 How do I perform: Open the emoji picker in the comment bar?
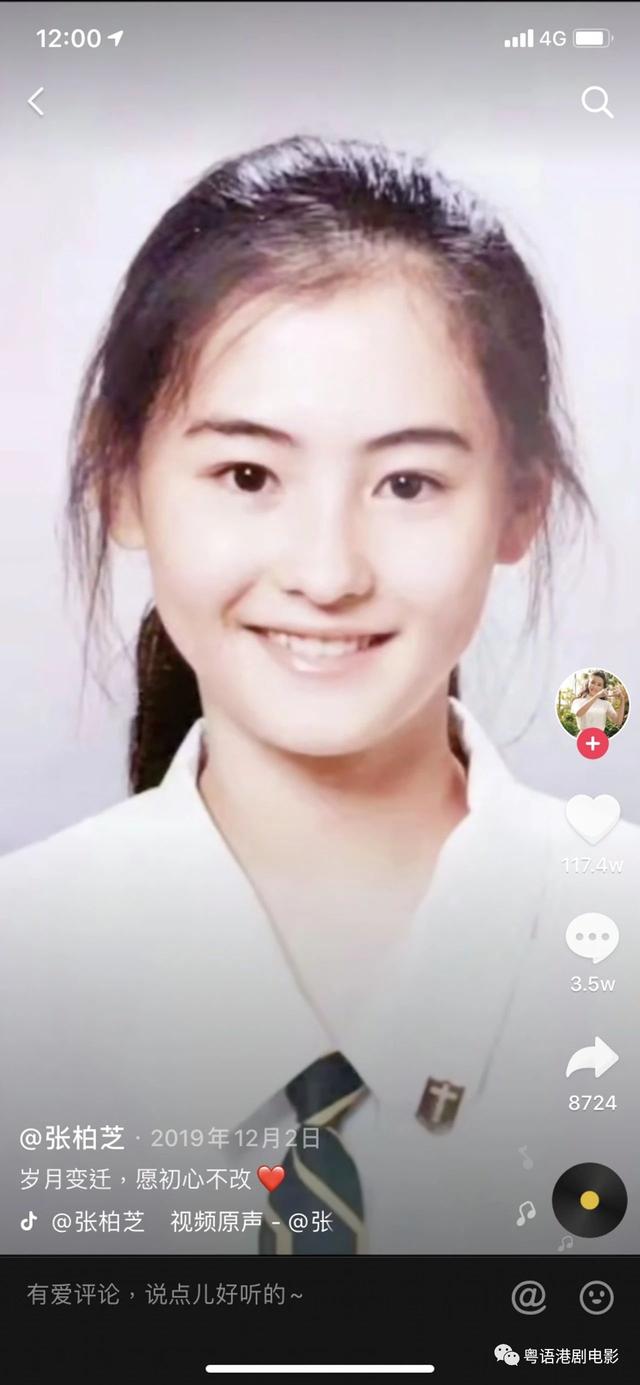pyautogui.click(x=597, y=1297)
